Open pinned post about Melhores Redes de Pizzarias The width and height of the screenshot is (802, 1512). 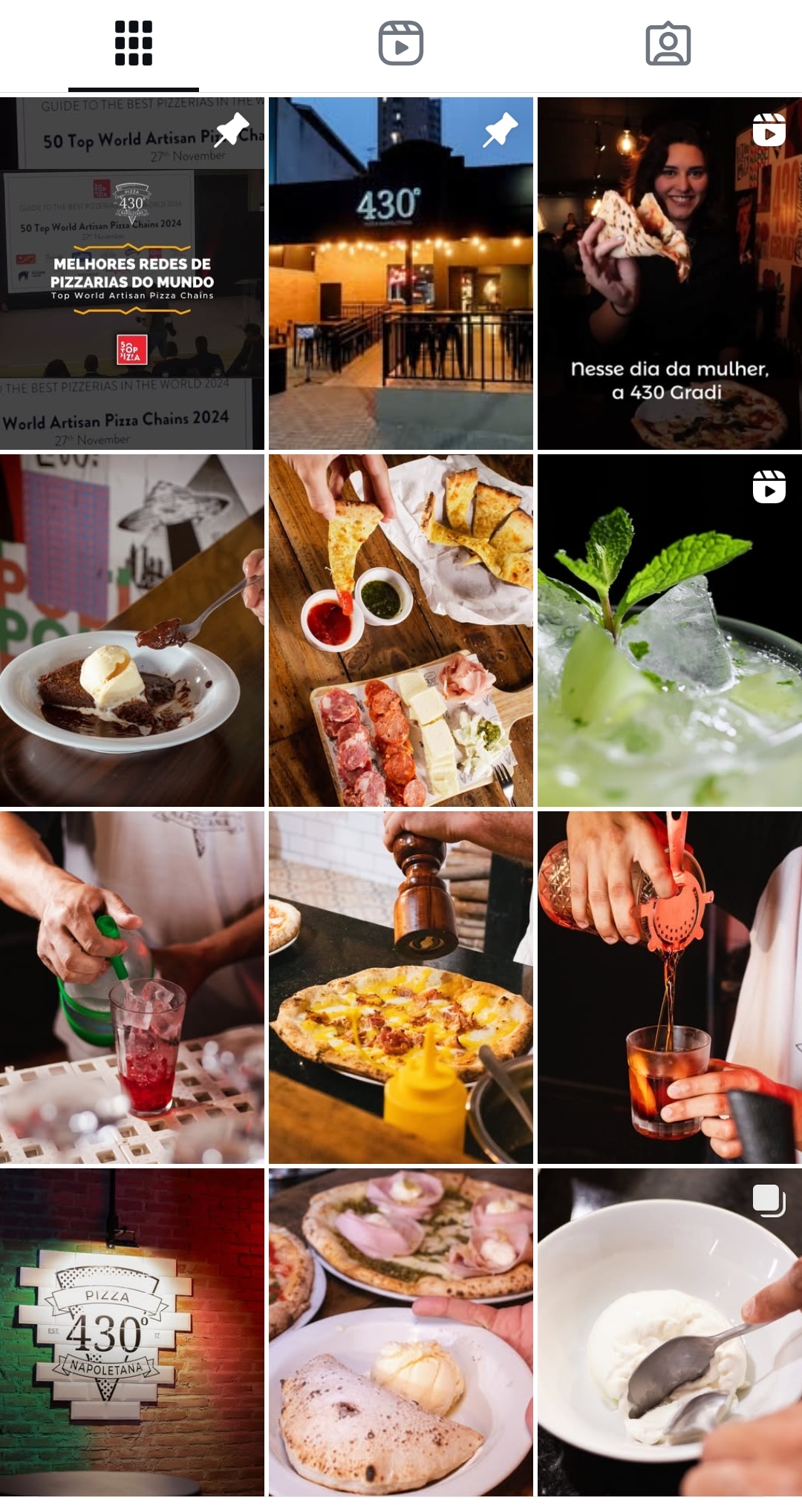(132, 273)
